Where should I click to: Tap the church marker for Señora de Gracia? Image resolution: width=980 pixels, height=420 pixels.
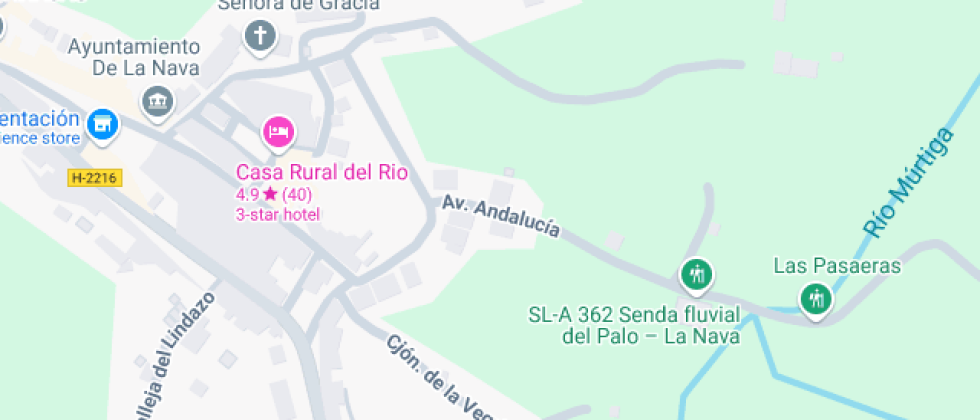coord(260,37)
